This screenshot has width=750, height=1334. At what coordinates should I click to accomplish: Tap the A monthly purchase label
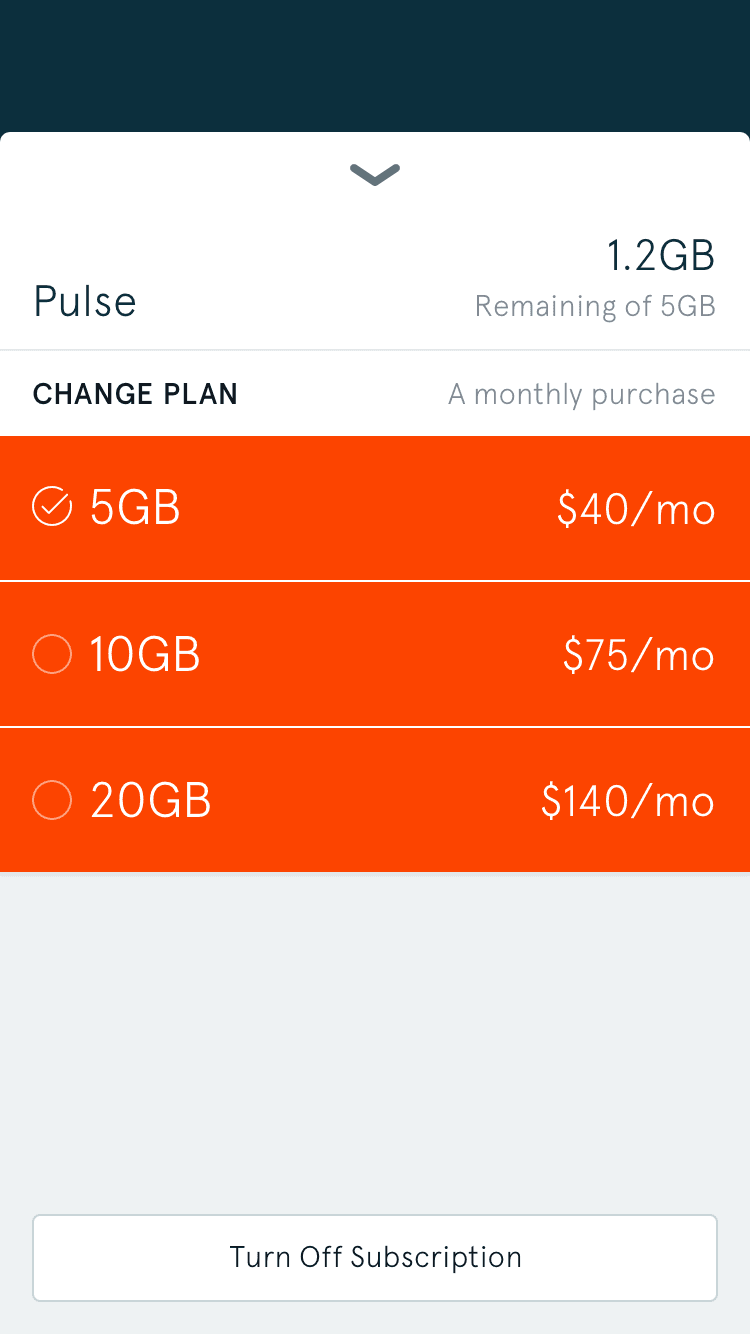tap(581, 394)
